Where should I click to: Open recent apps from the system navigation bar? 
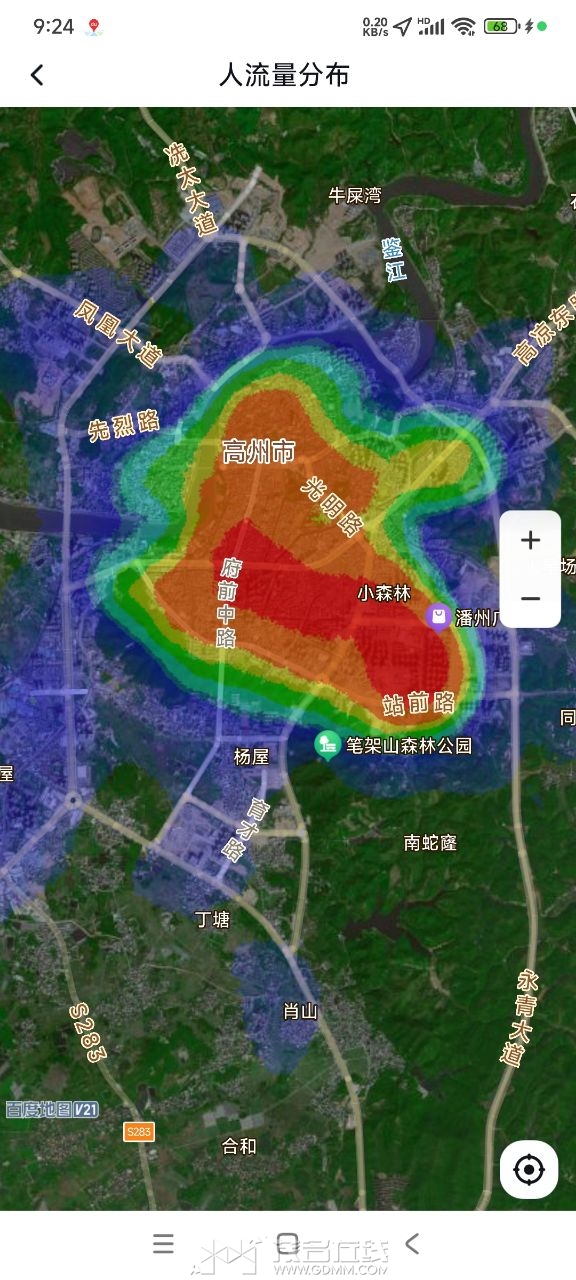click(163, 1243)
